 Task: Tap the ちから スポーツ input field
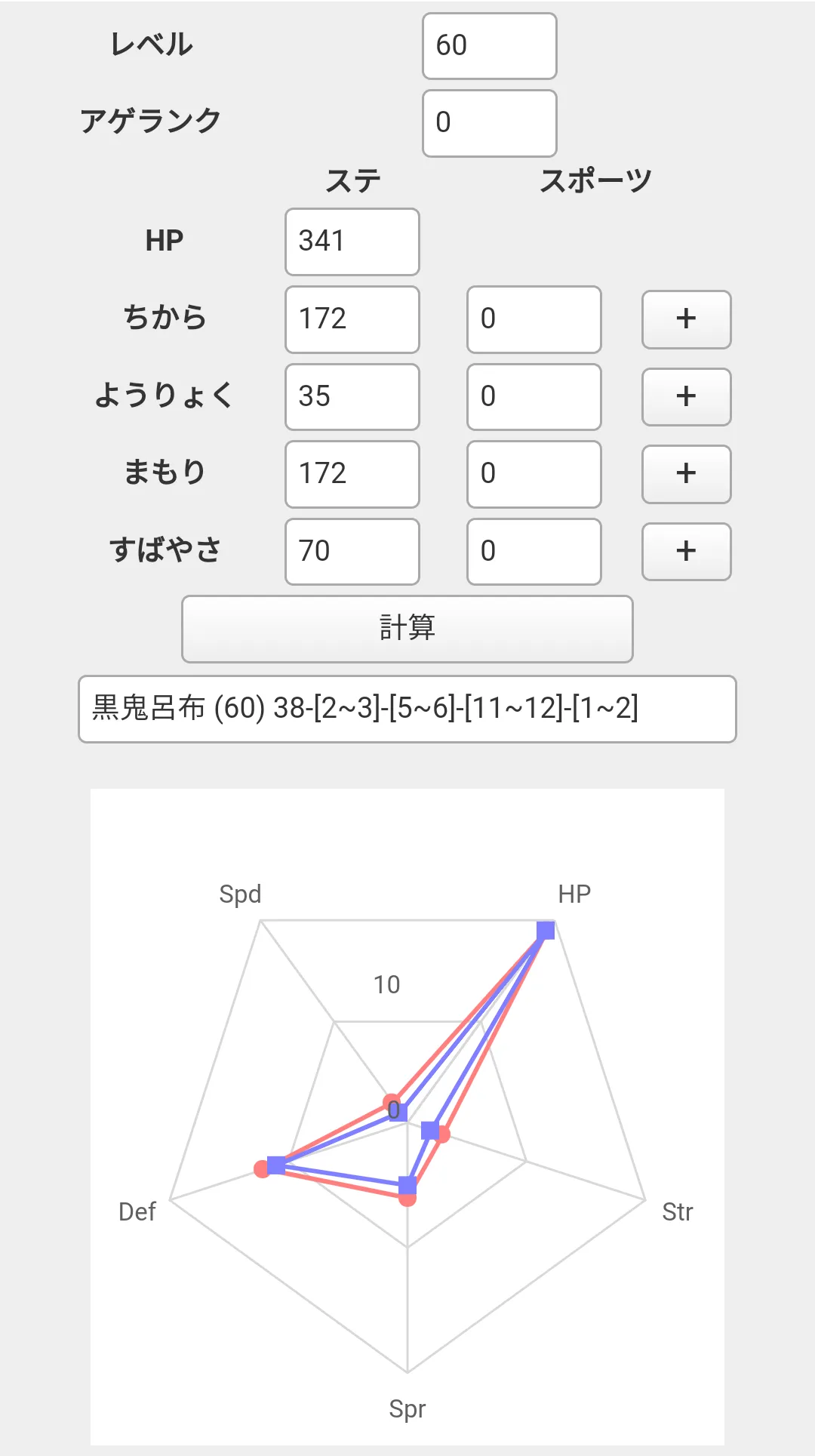tap(534, 319)
